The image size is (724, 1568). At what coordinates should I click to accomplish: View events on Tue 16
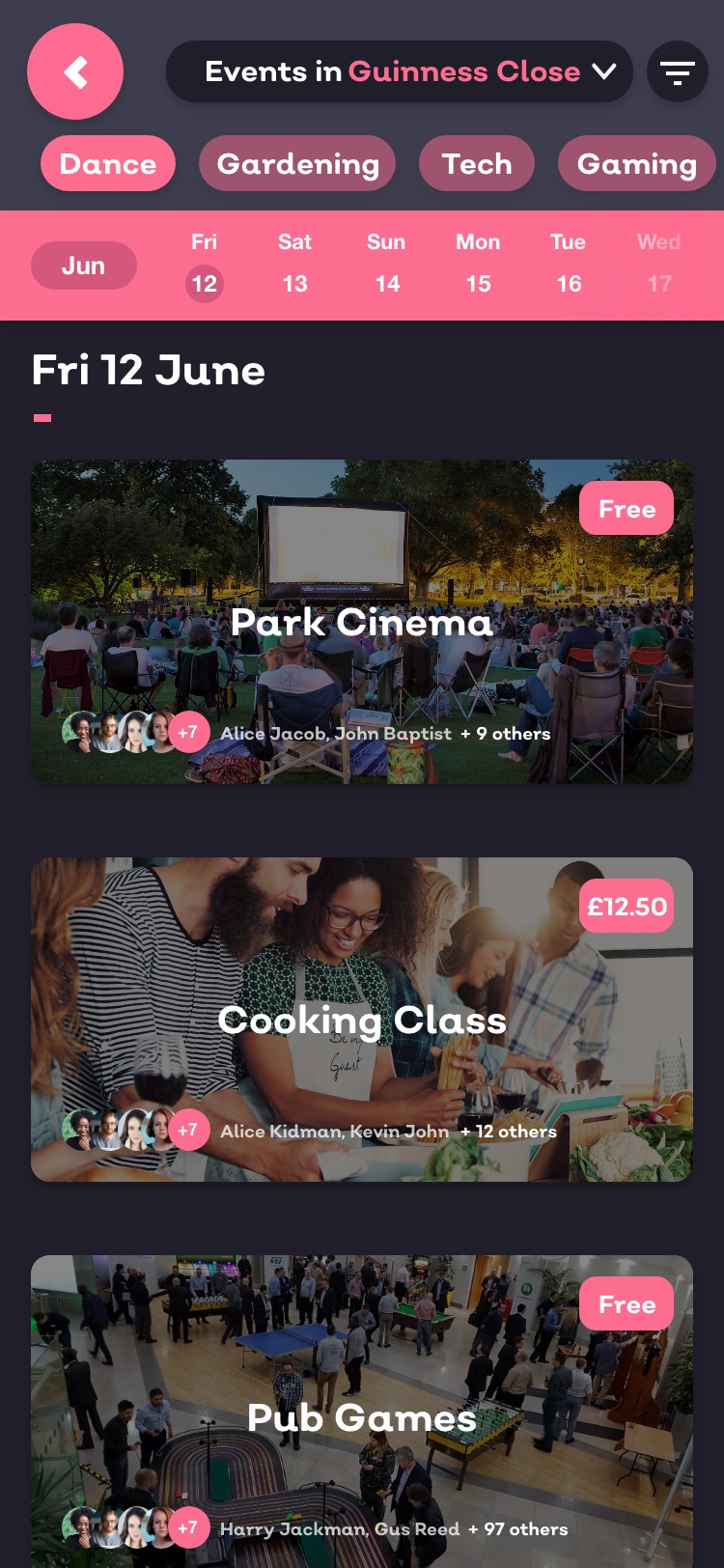click(569, 266)
